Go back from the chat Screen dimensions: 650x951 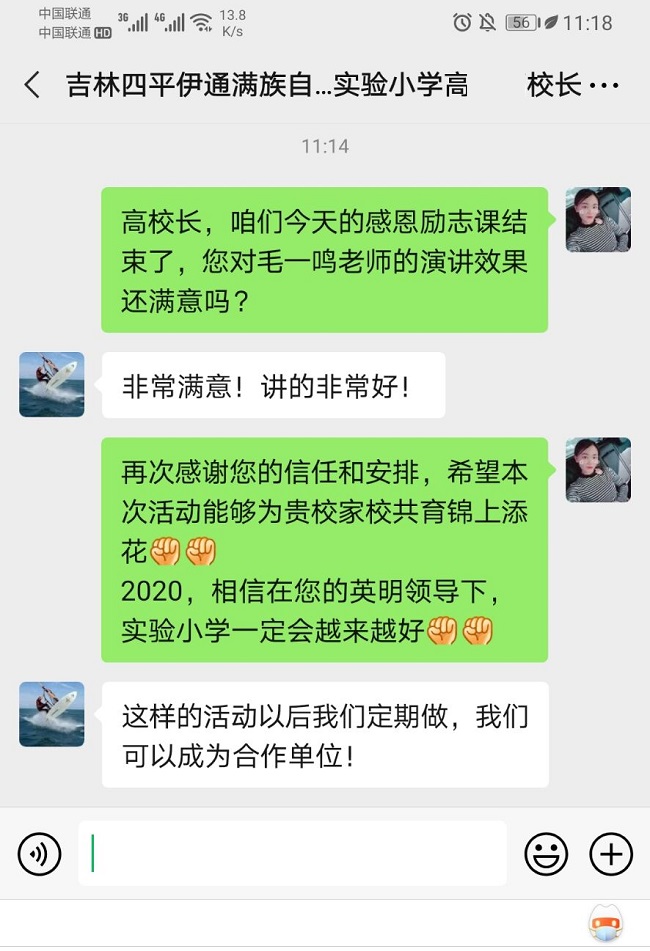[x=32, y=85]
